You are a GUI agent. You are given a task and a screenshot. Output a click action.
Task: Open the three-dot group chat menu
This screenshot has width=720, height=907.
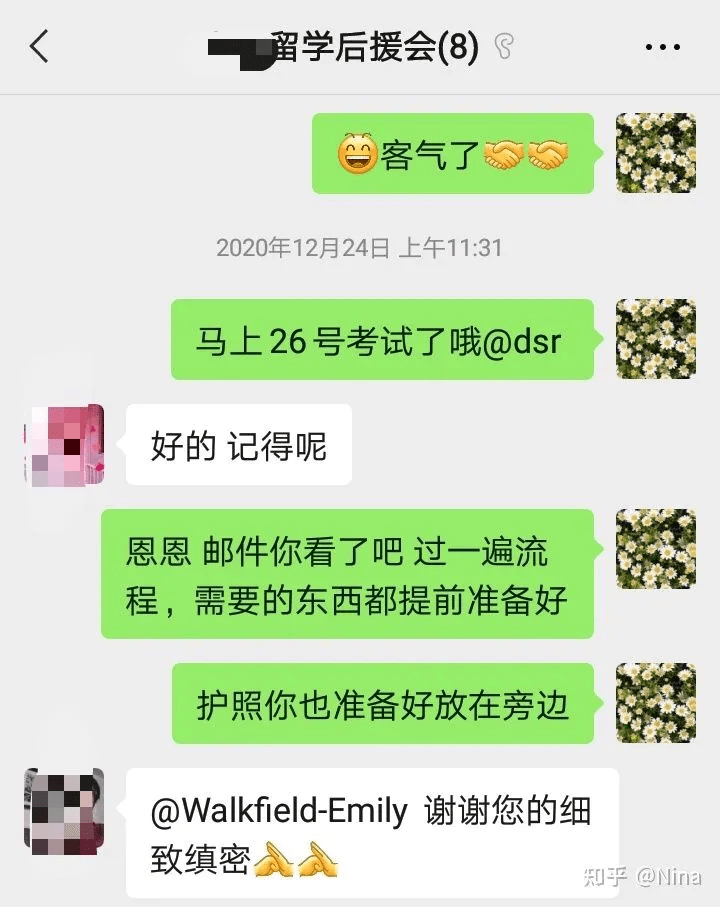coord(662,47)
